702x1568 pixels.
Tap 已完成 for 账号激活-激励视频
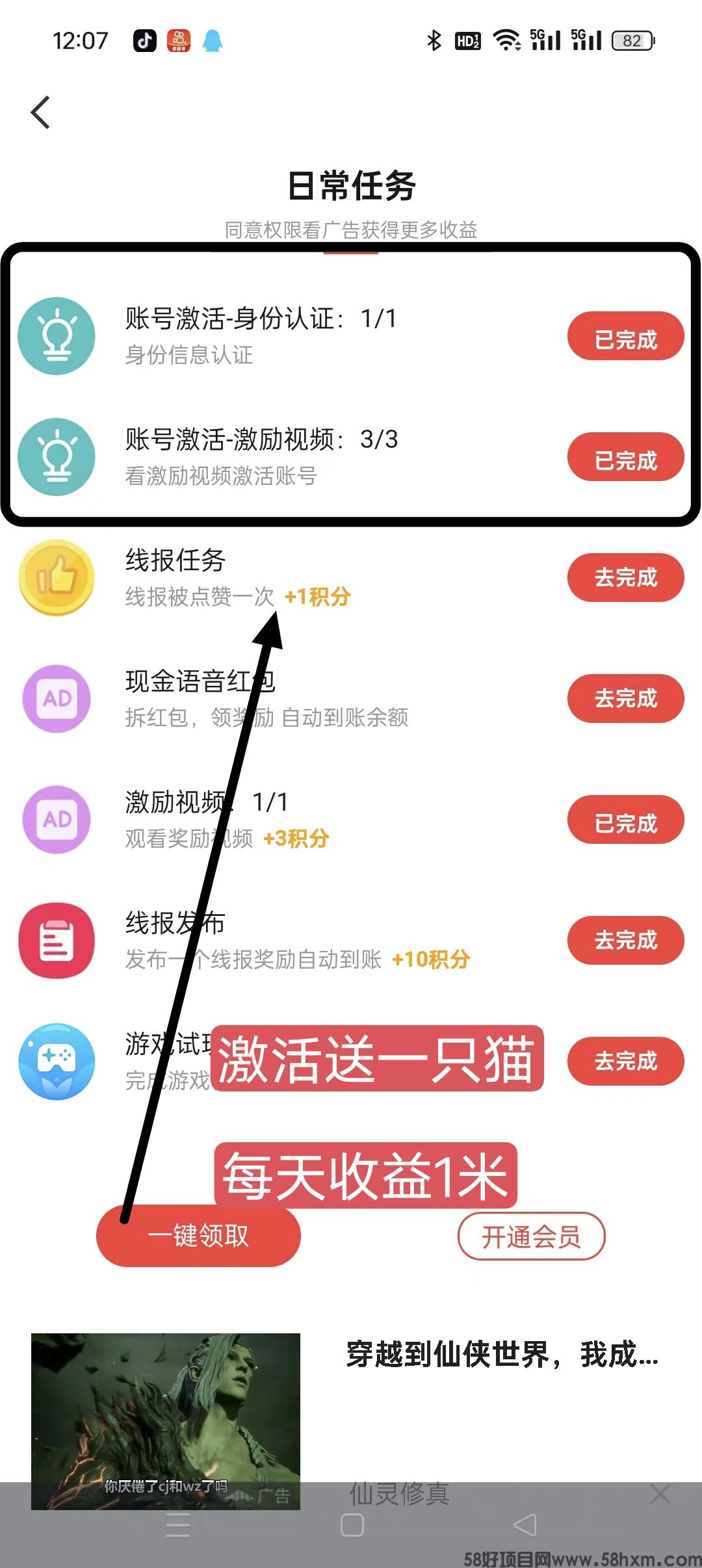pos(625,458)
